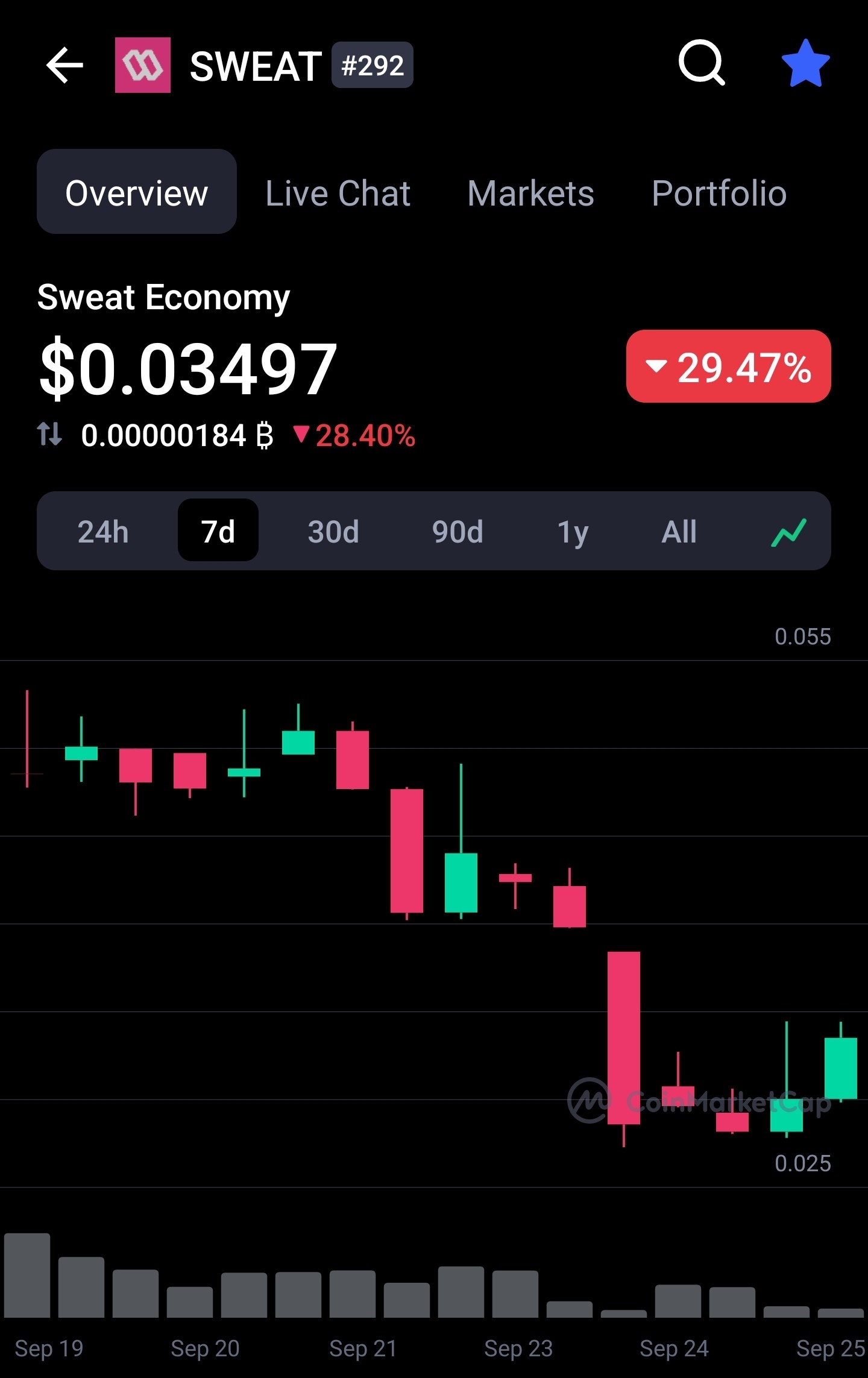View the 1y chart range
Screen dimensions: 868x1378
coord(573,531)
